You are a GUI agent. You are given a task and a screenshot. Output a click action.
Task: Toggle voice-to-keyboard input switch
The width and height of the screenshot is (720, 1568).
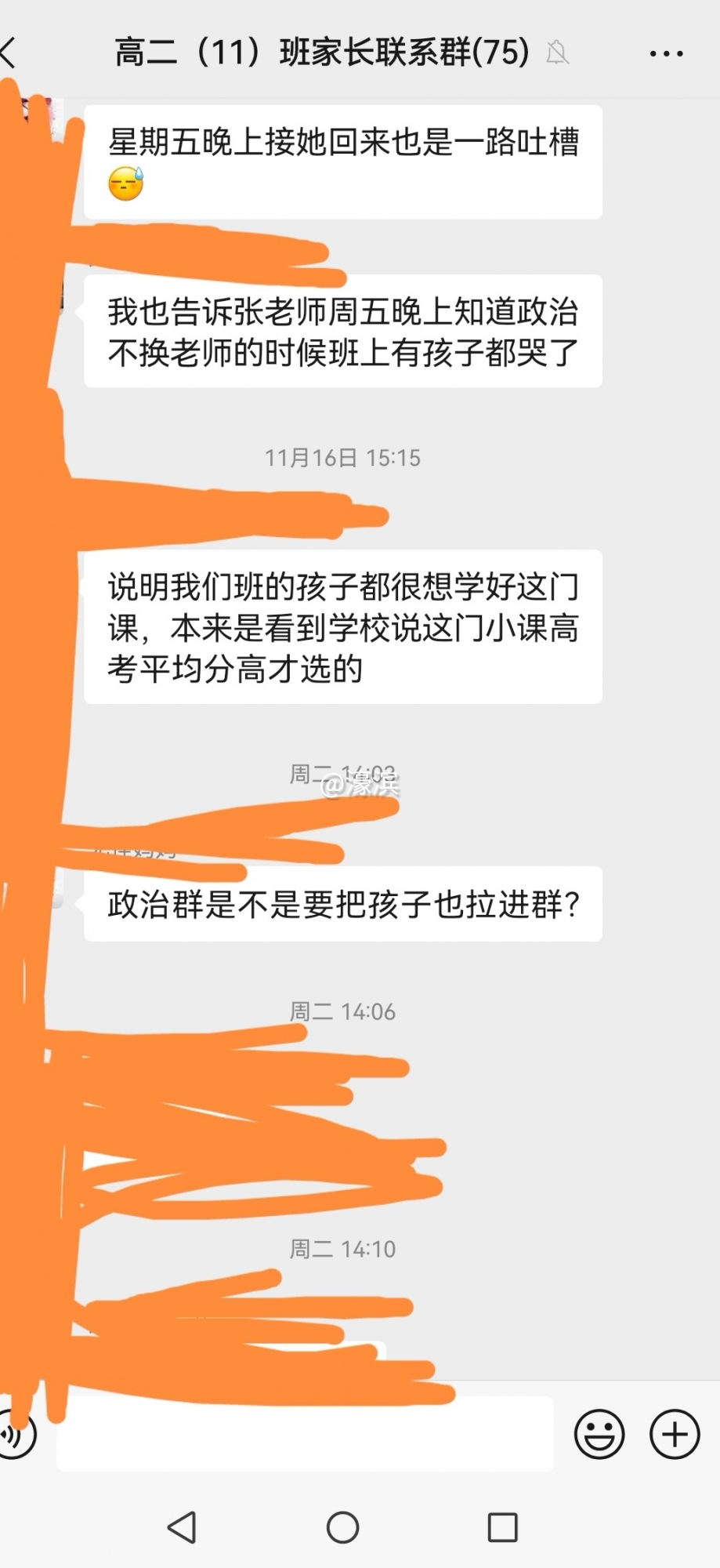click(x=16, y=1432)
